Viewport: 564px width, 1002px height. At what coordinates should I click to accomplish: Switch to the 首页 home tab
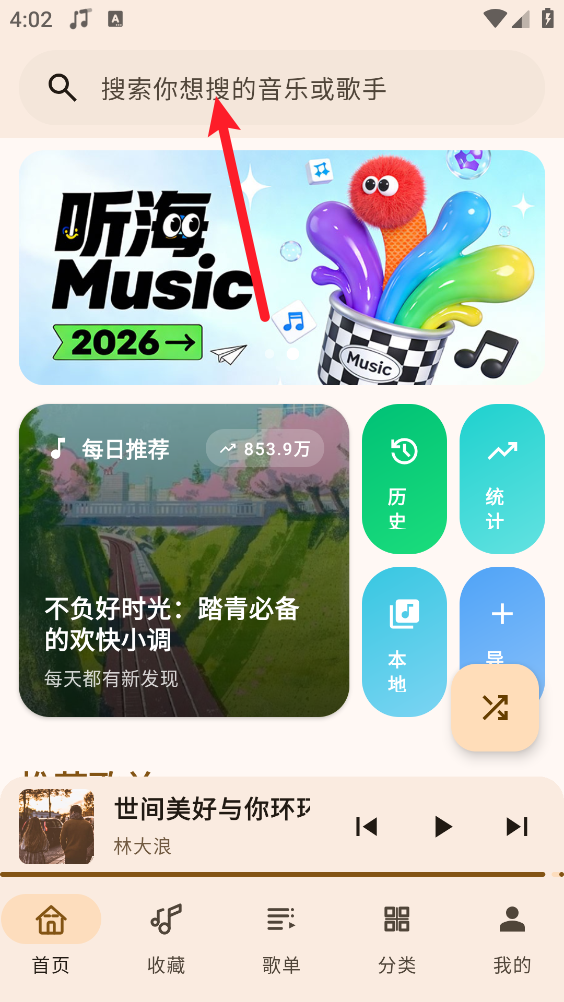coord(51,935)
